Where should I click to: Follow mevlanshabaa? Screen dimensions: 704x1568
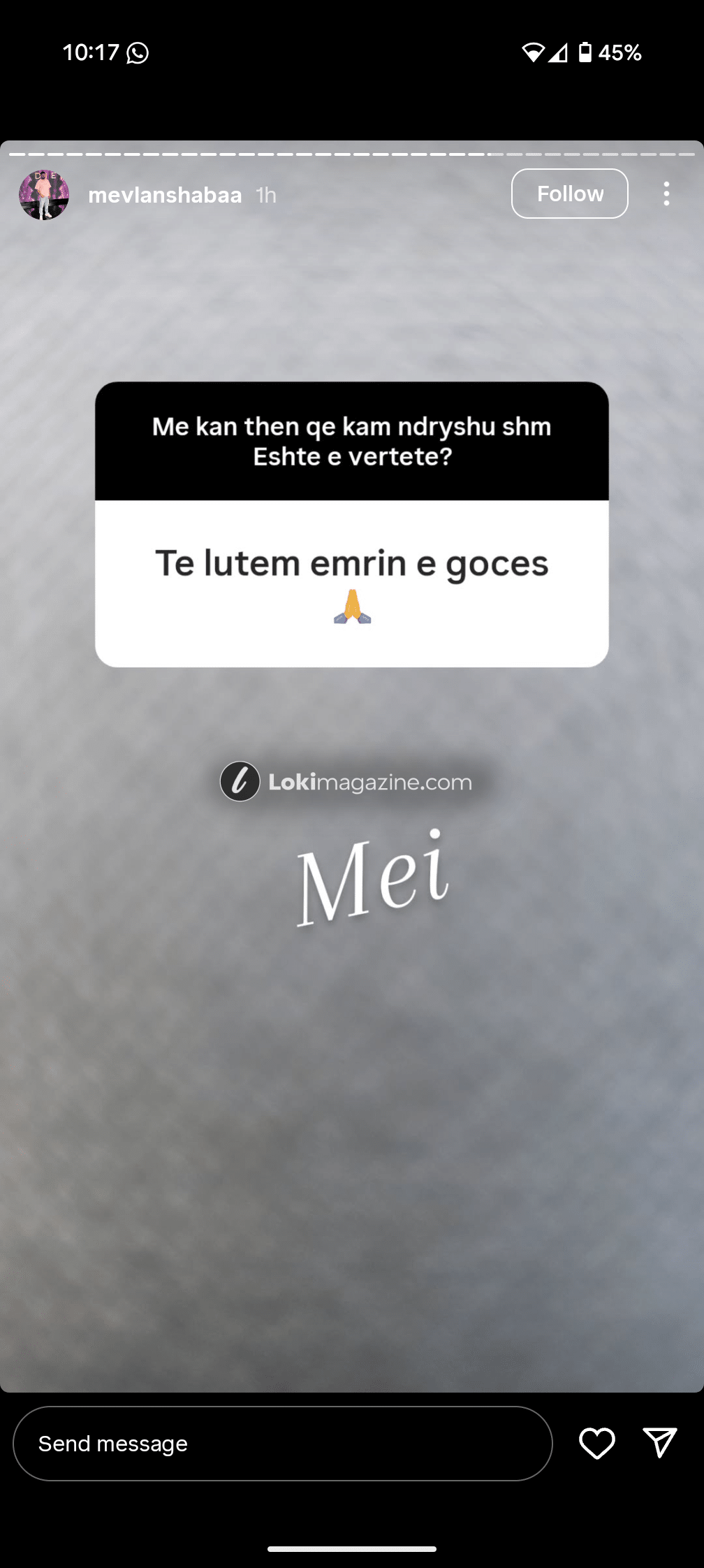coord(569,194)
